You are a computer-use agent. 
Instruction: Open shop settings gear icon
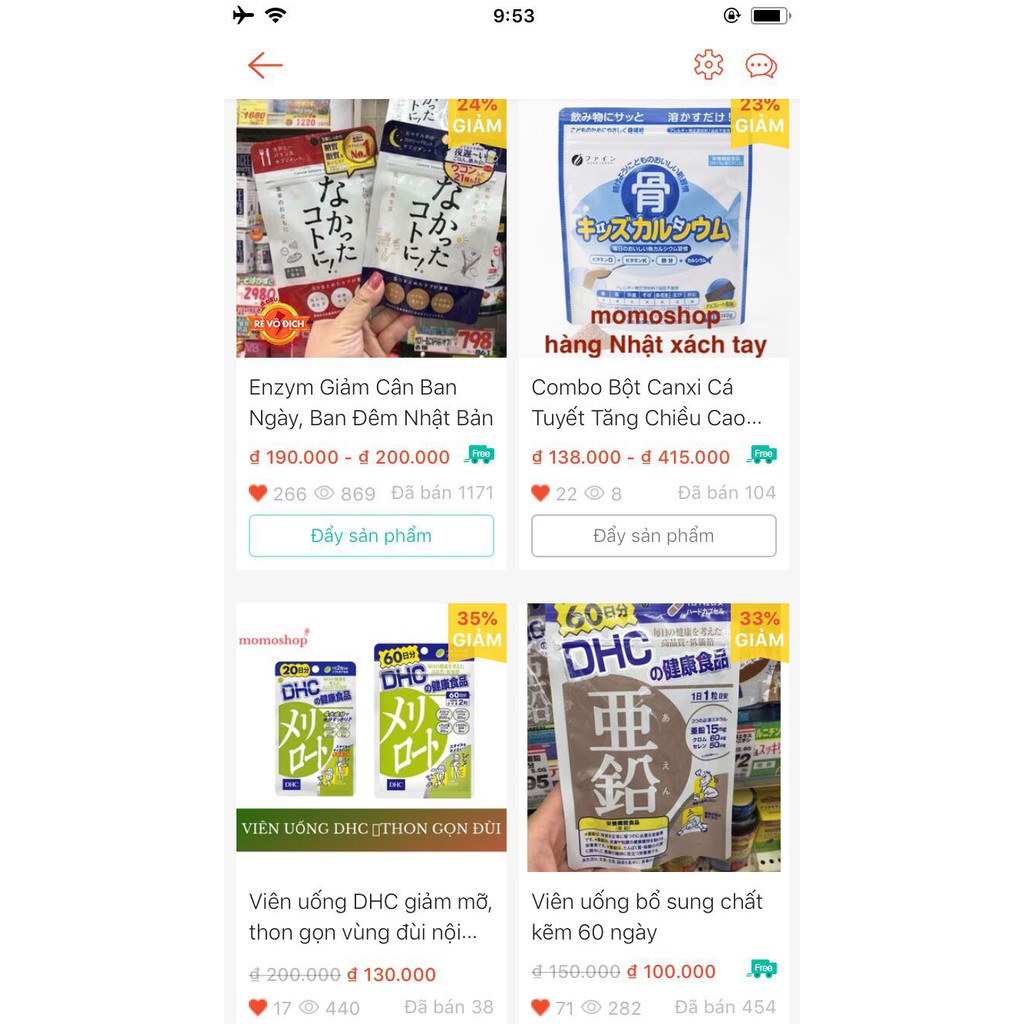tap(708, 65)
